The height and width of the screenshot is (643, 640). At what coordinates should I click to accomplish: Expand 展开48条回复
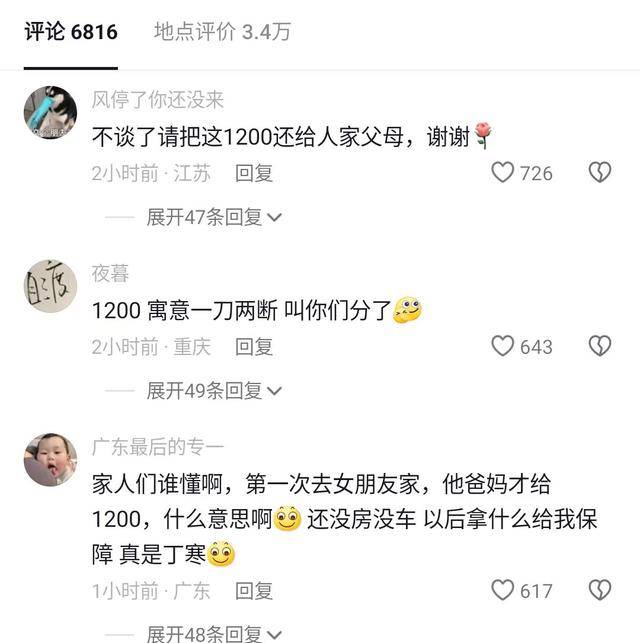click(214, 633)
